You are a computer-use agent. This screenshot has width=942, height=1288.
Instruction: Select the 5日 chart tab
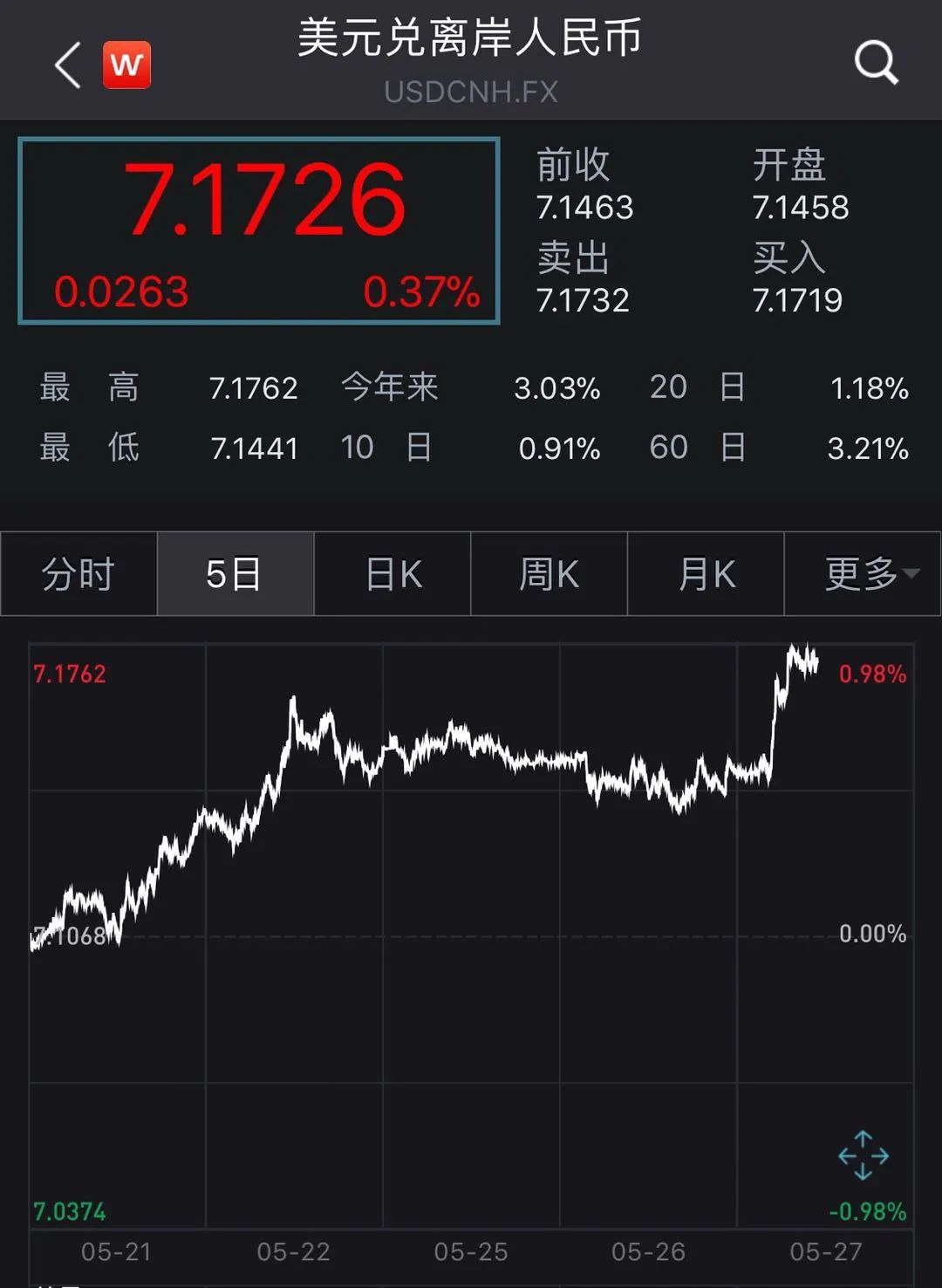coord(235,574)
